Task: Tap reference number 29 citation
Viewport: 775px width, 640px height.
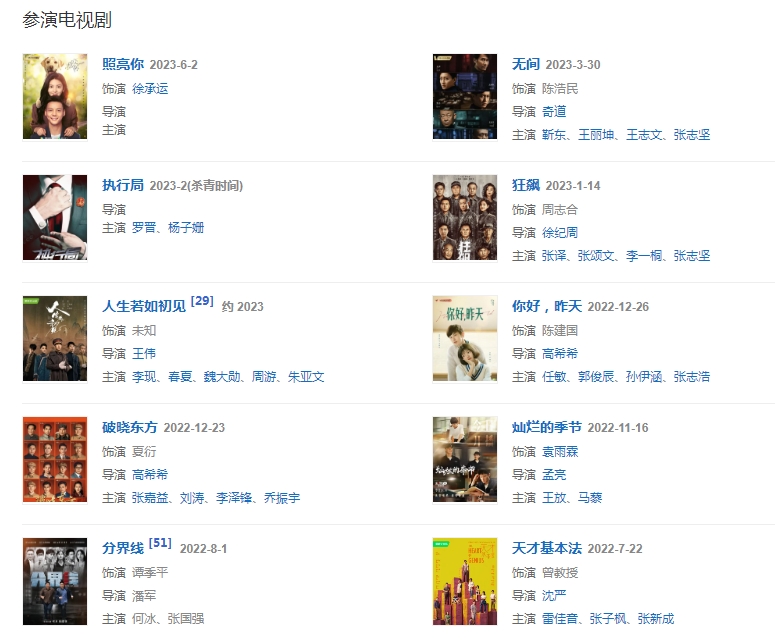Action: (202, 301)
